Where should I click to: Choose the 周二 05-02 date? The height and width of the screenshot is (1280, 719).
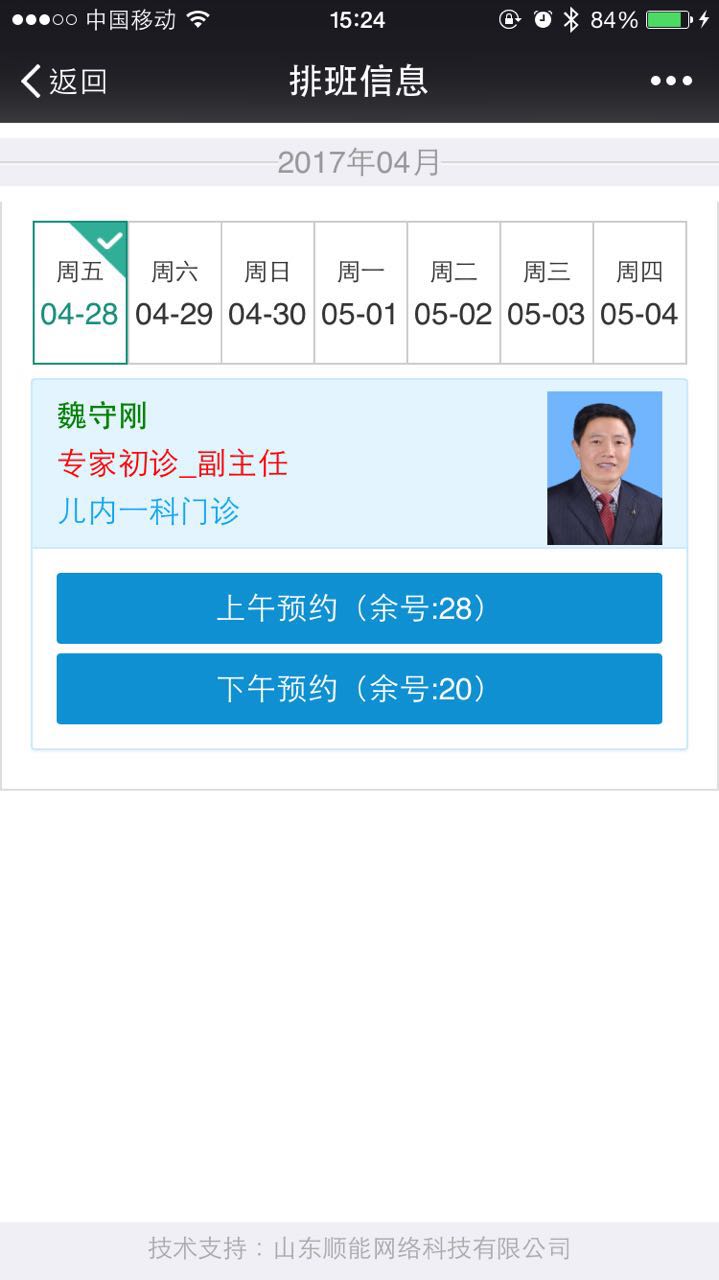[x=453, y=293]
